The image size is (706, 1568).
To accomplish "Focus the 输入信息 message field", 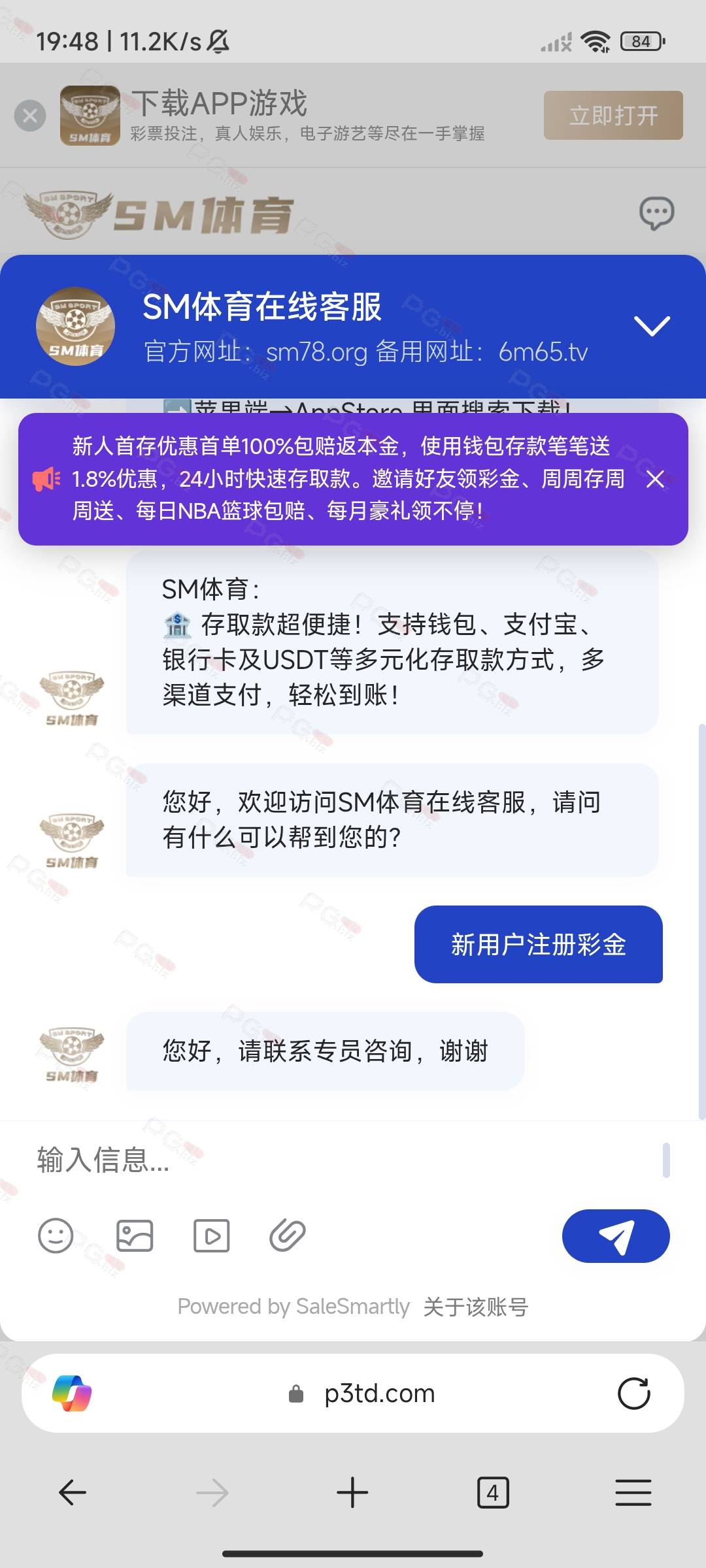I will pyautogui.click(x=340, y=1160).
